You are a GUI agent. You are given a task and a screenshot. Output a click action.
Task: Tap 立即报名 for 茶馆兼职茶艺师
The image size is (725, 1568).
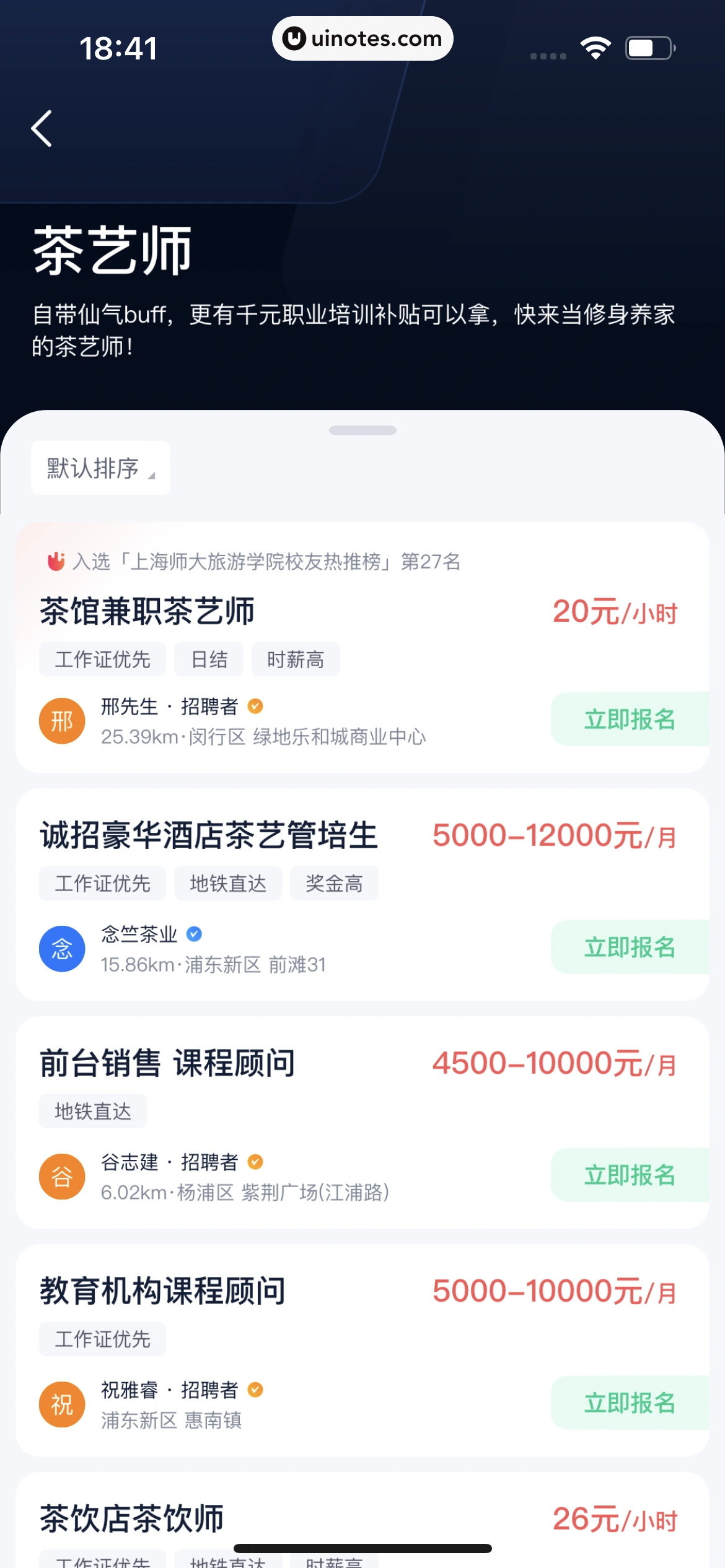click(x=629, y=720)
